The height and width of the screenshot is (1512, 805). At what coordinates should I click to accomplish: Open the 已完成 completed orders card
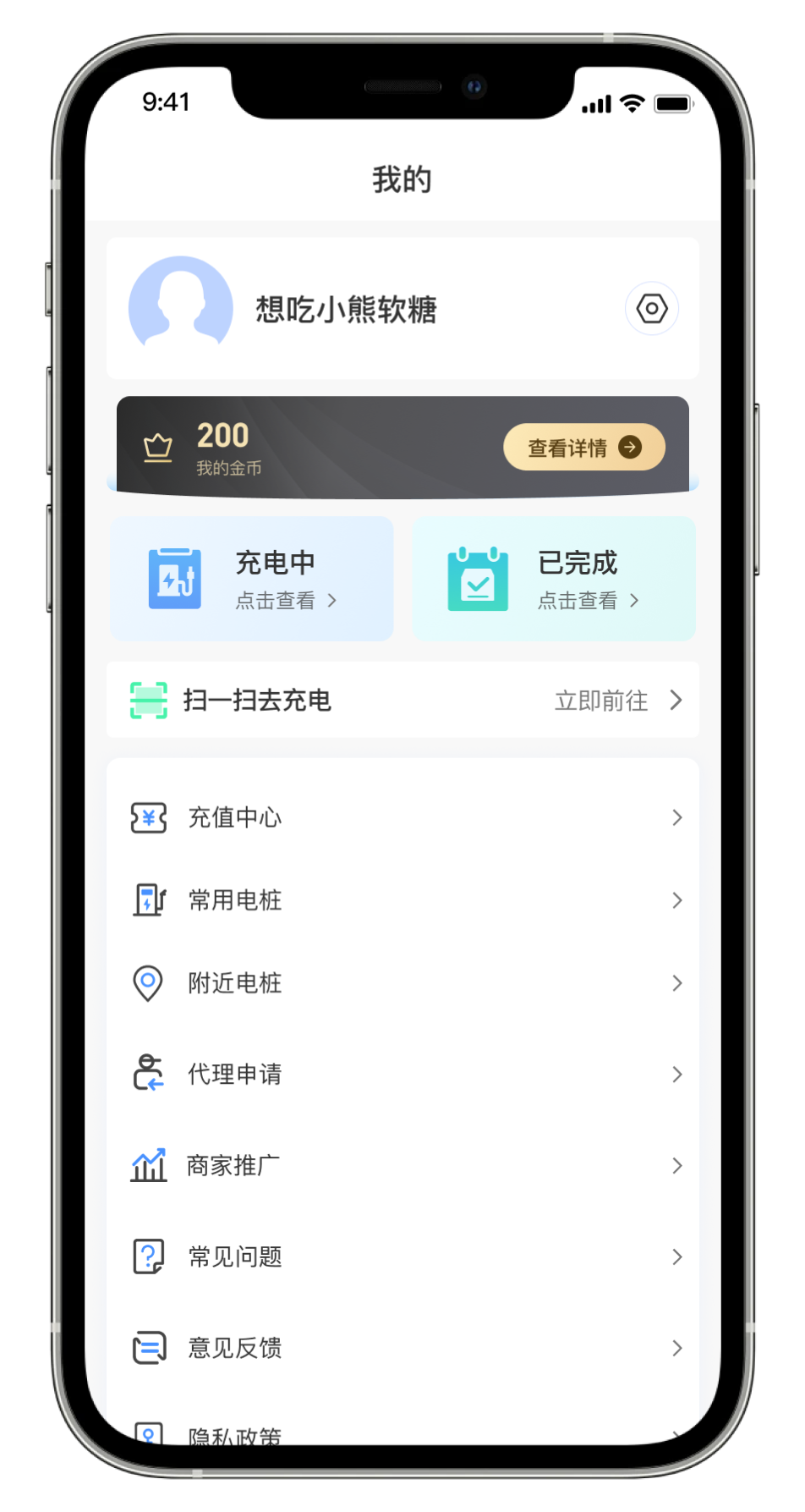[554, 579]
